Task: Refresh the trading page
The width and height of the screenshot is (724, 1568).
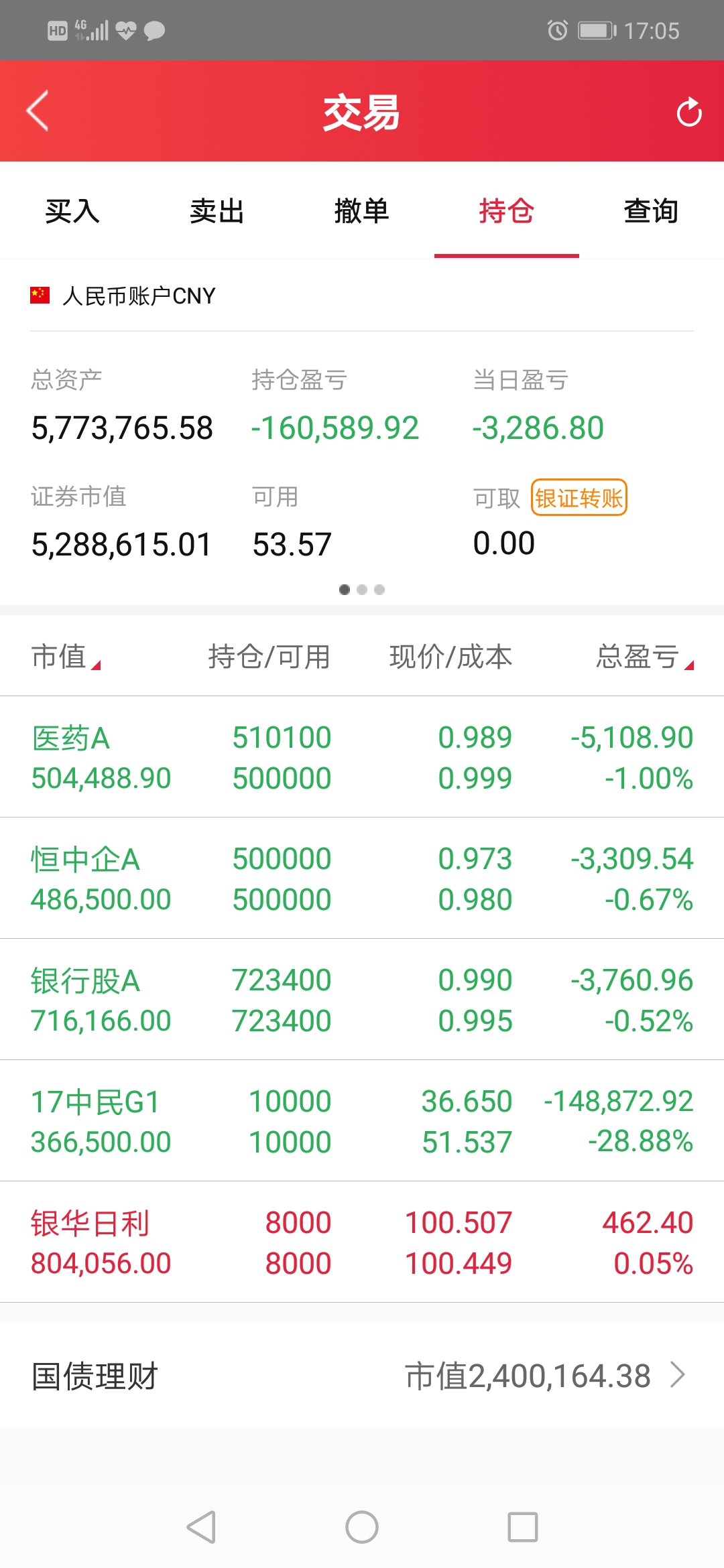Action: click(x=688, y=112)
